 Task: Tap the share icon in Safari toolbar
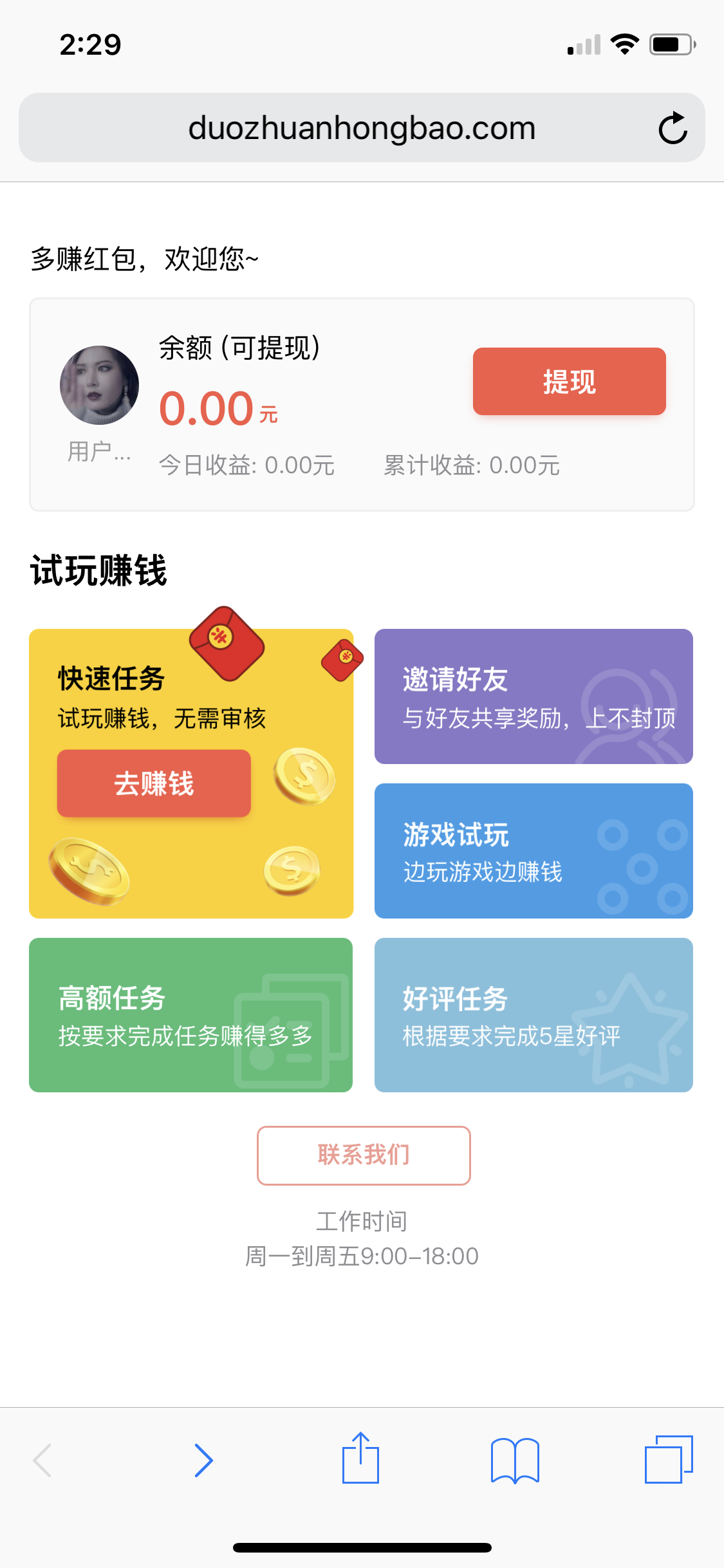pyautogui.click(x=362, y=1459)
